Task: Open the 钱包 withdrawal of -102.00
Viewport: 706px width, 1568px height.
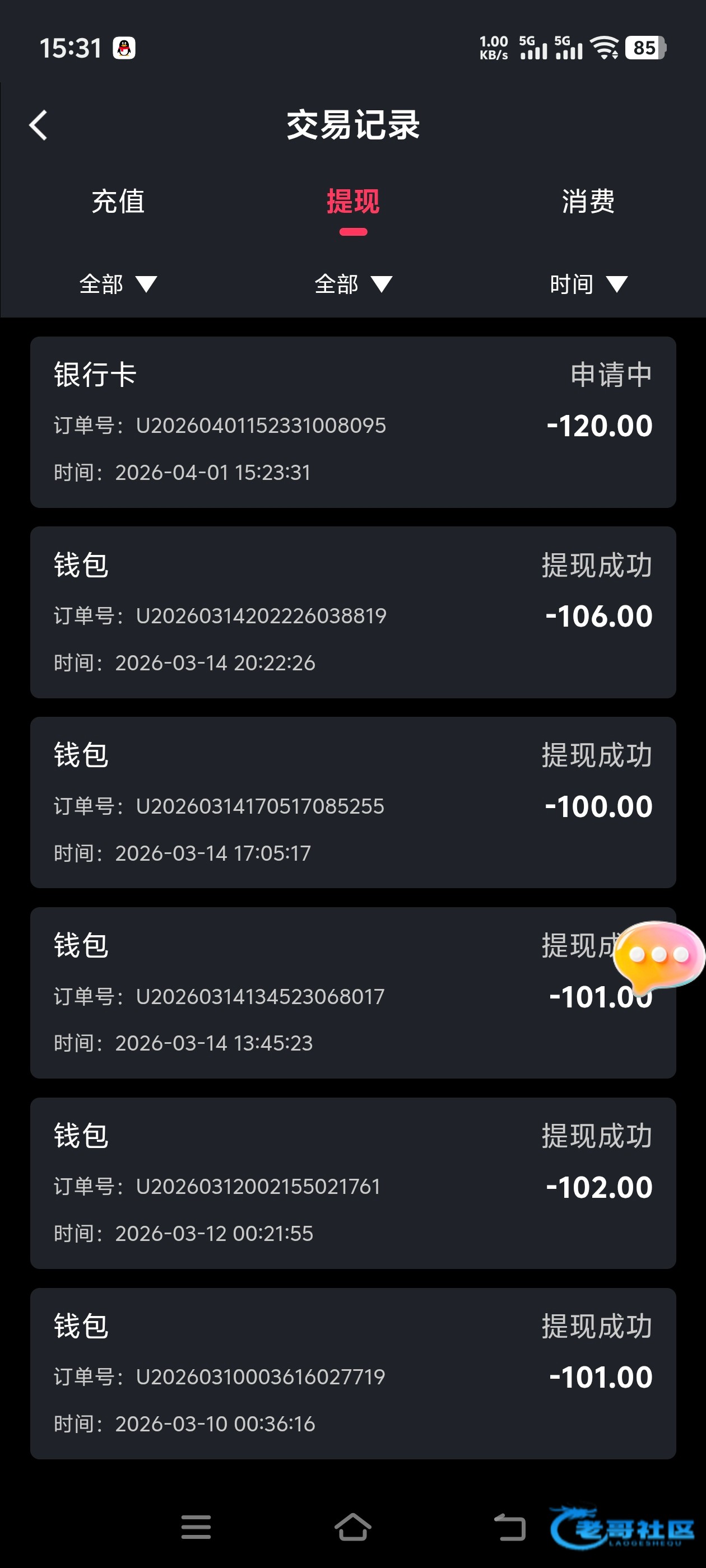Action: point(352,1183)
